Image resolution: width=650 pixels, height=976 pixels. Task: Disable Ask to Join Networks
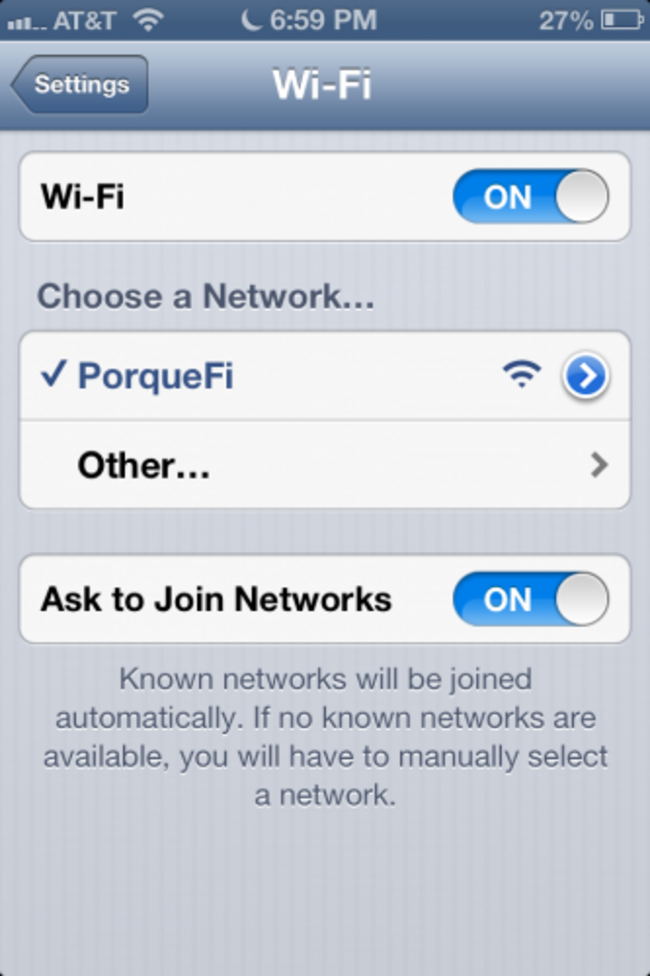tap(530, 599)
